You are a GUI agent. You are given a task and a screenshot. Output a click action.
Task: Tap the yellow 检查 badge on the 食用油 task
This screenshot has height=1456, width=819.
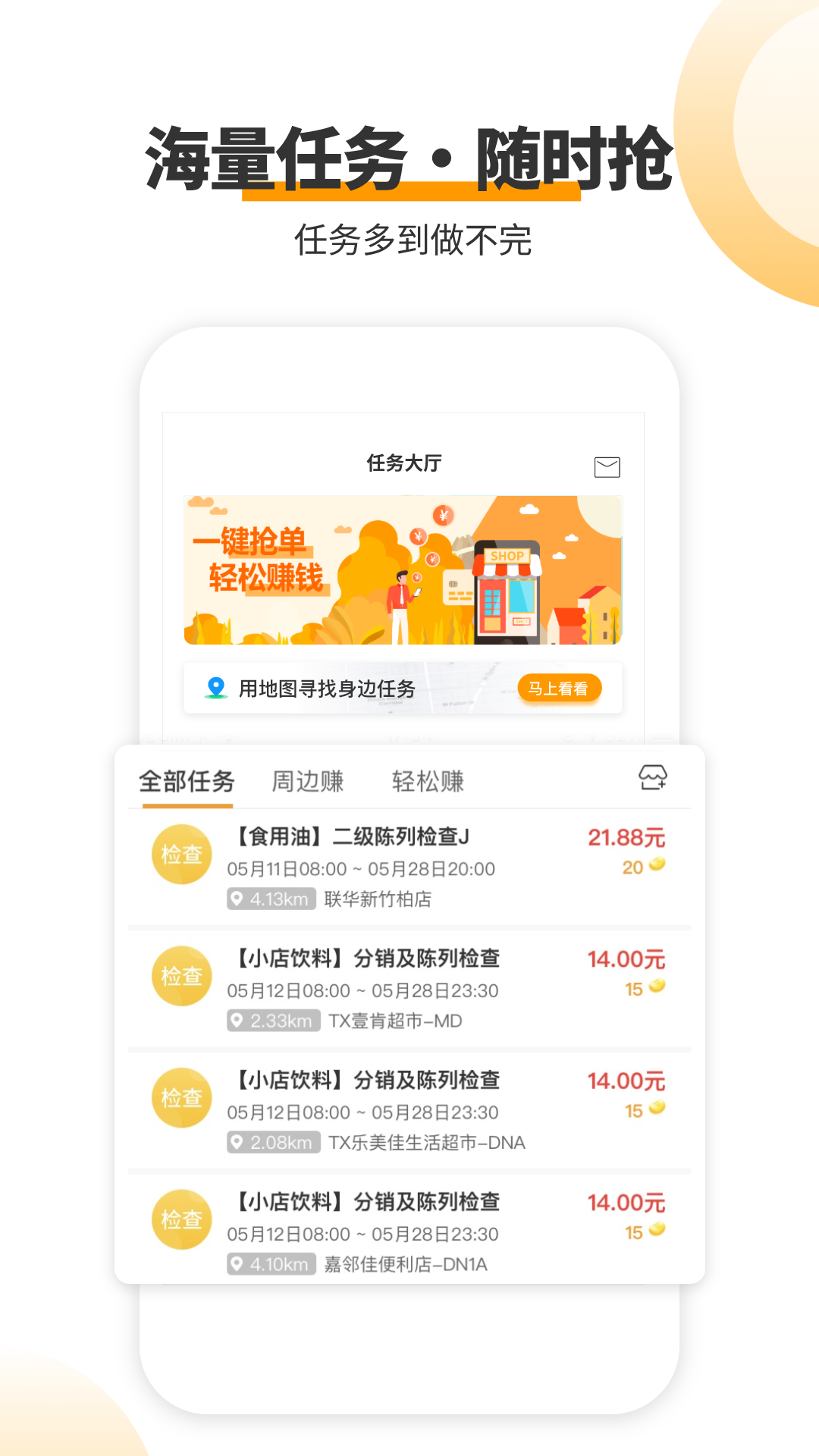click(182, 854)
